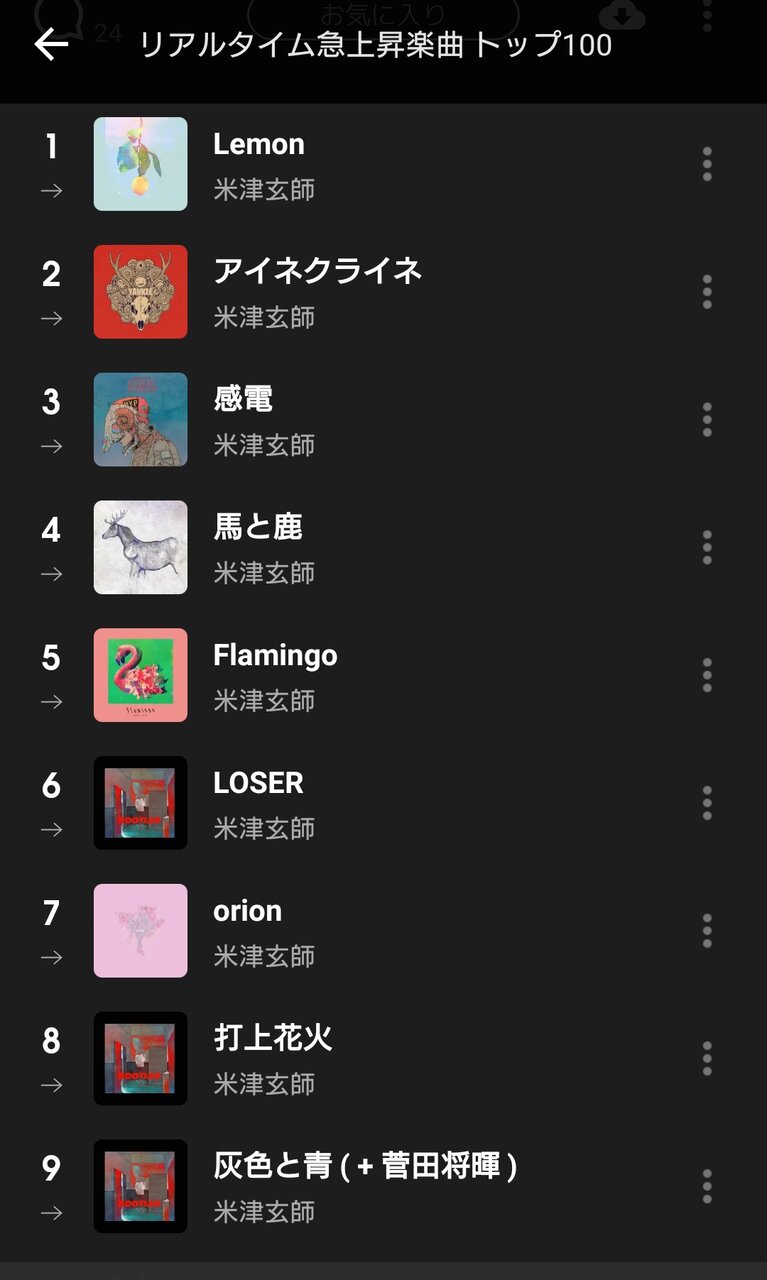Open more options for Flamingo

tap(707, 675)
